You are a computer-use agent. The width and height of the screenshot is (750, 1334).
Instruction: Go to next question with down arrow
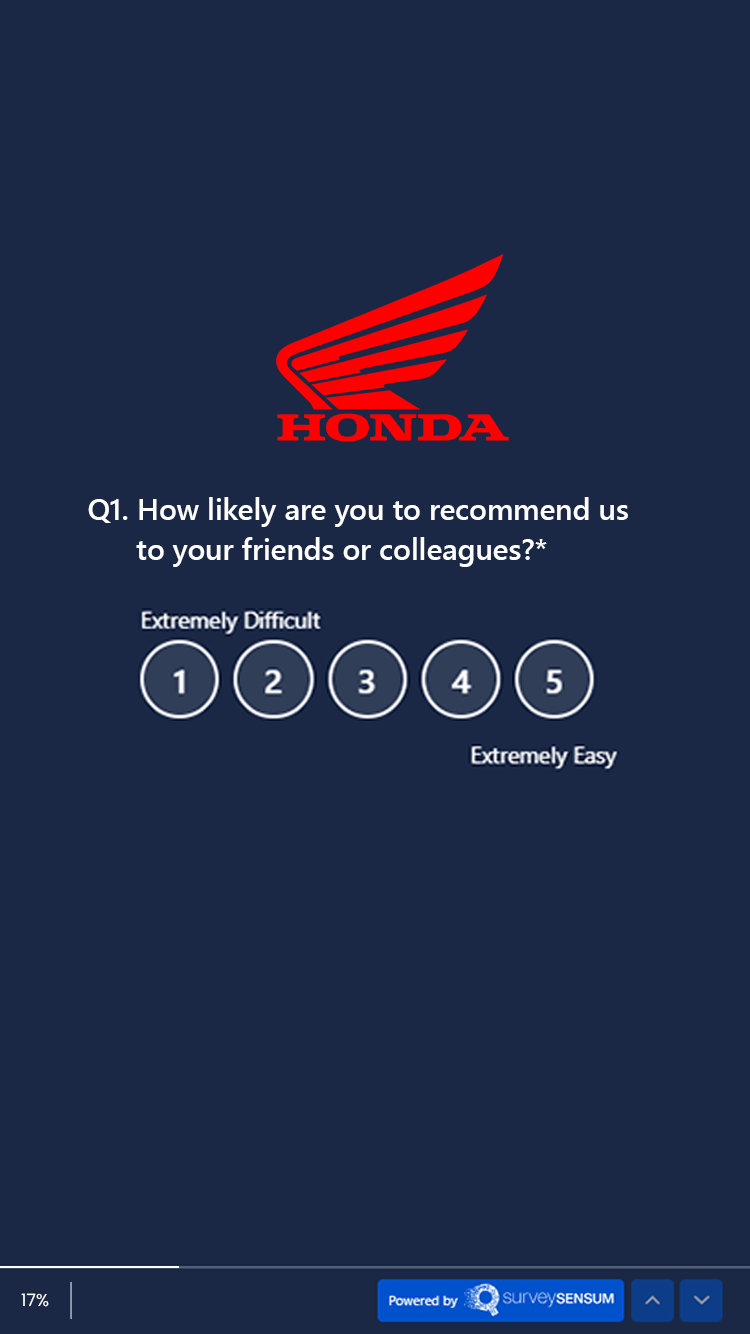point(701,1300)
